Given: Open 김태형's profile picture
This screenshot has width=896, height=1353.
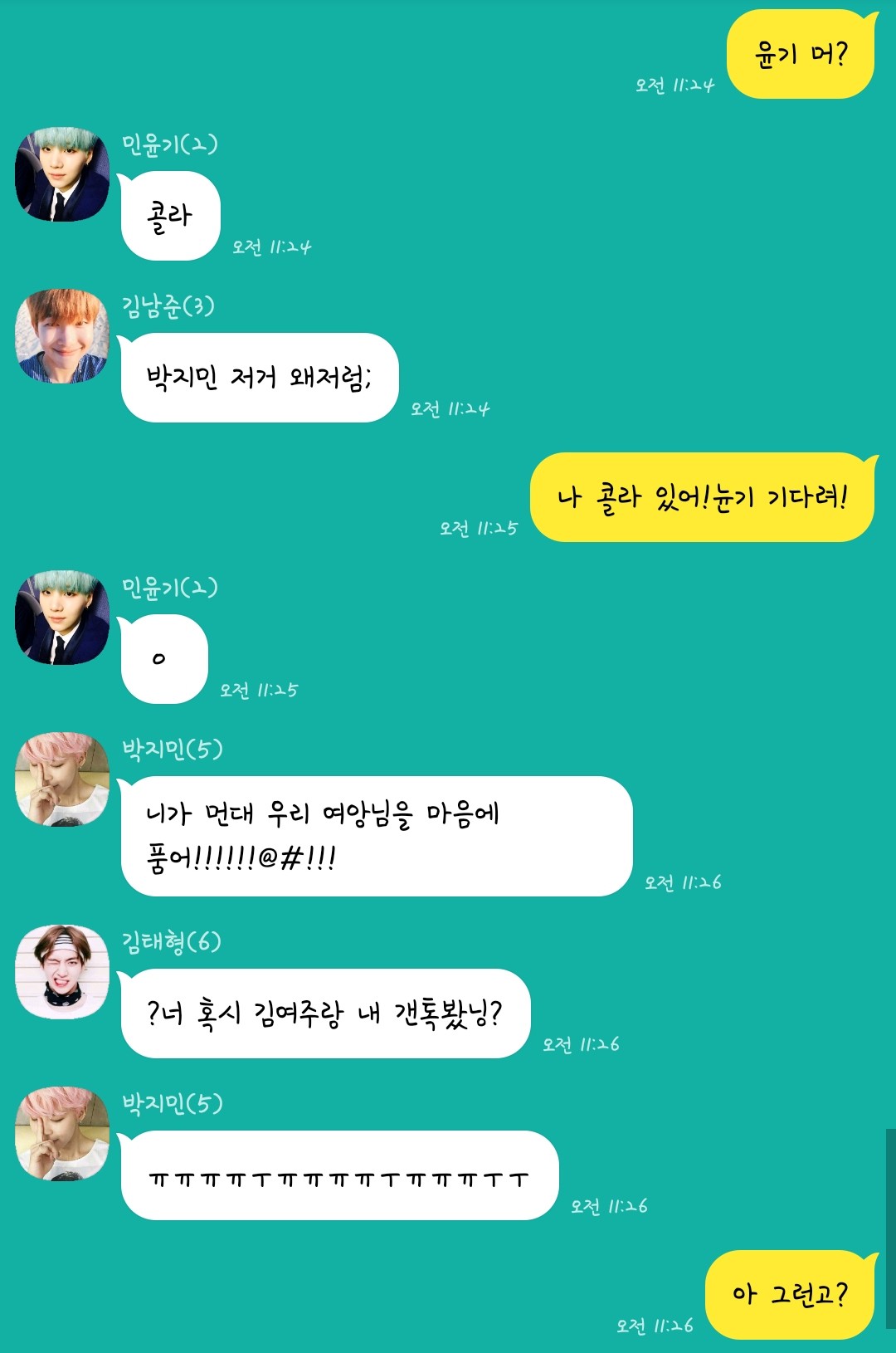Looking at the screenshot, I should click(62, 972).
